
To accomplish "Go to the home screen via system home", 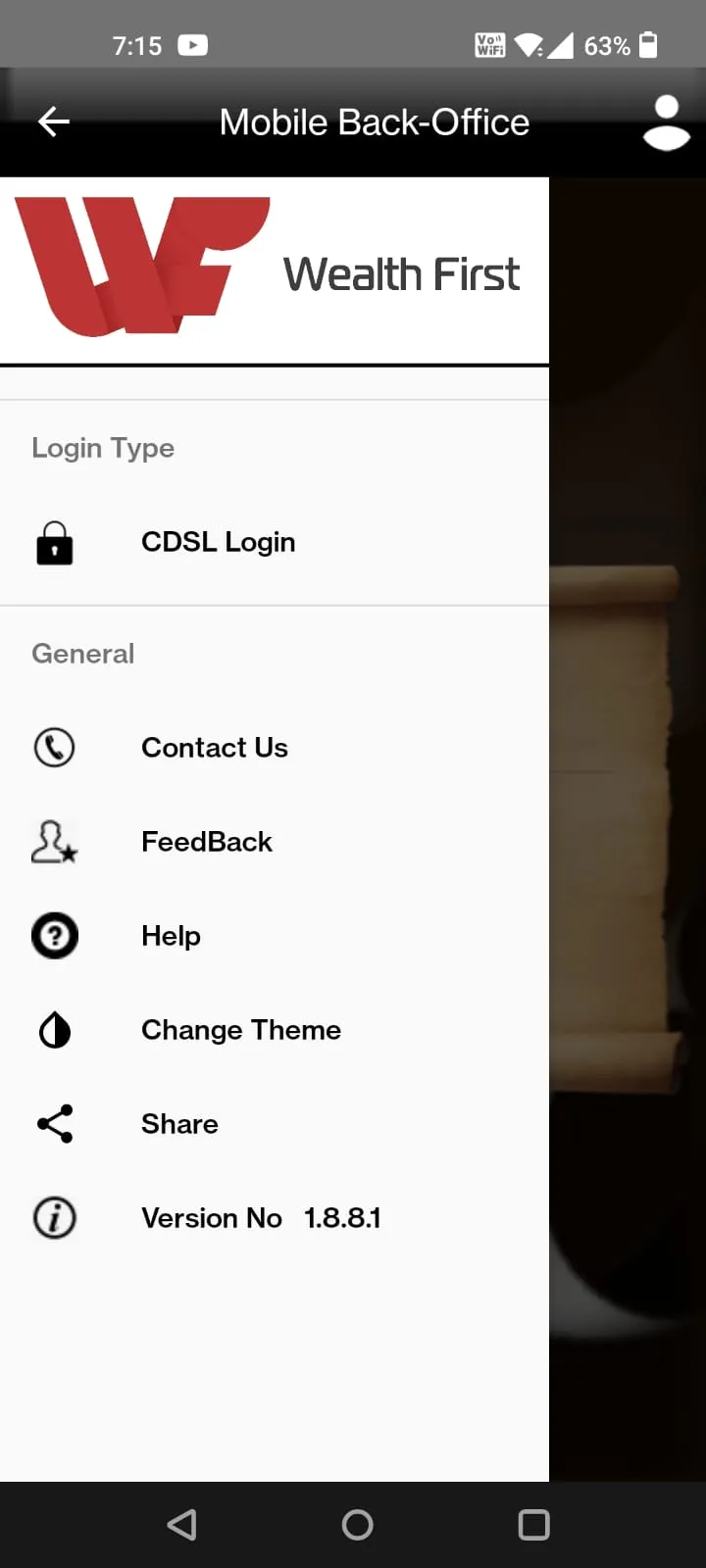I will click(357, 1525).
